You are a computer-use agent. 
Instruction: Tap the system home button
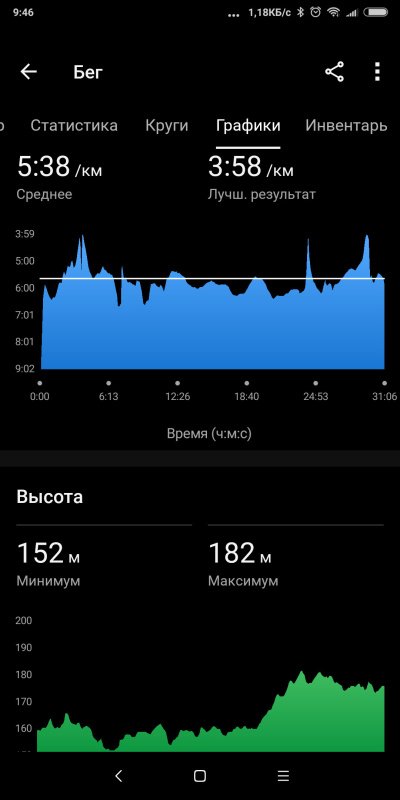pos(200,776)
